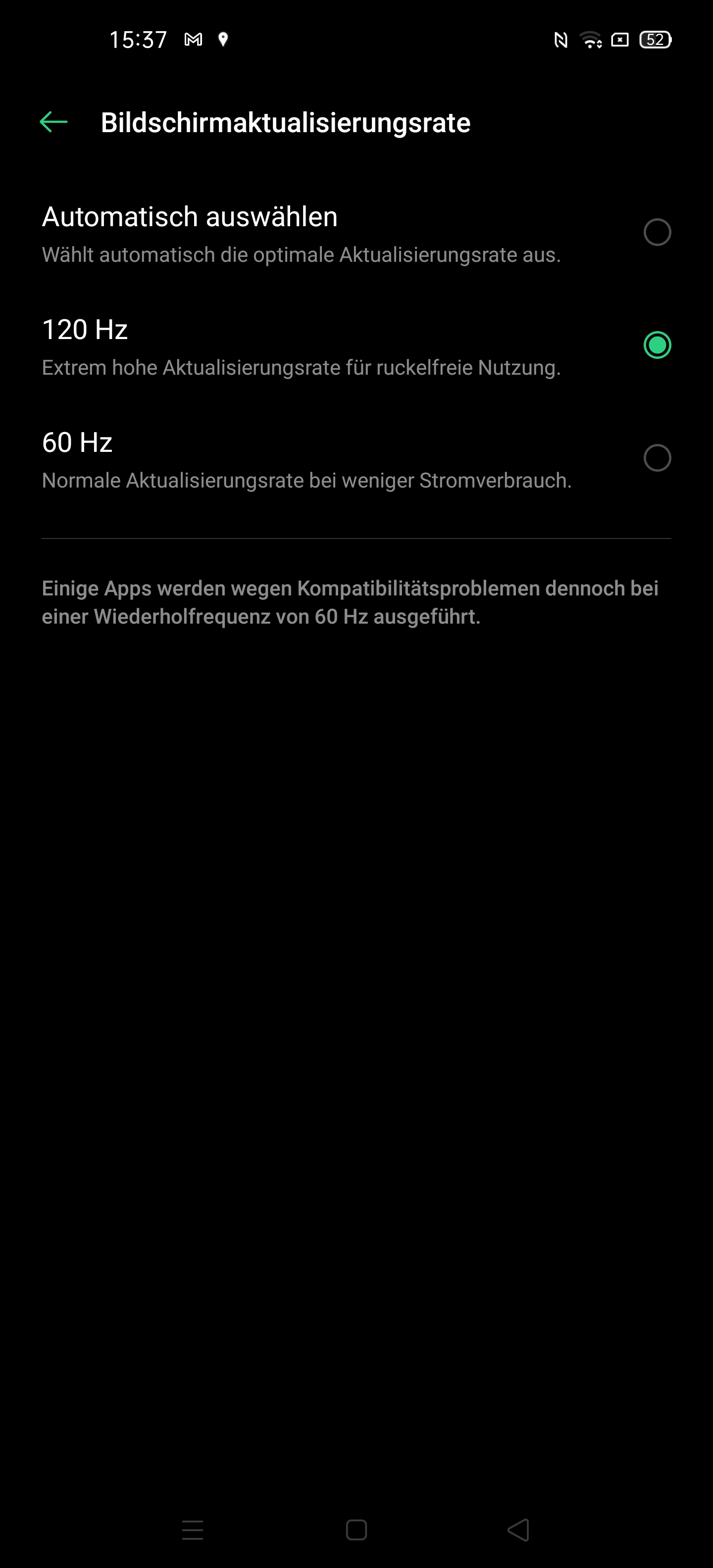
Task: Go to the home screen
Action: click(x=356, y=1529)
